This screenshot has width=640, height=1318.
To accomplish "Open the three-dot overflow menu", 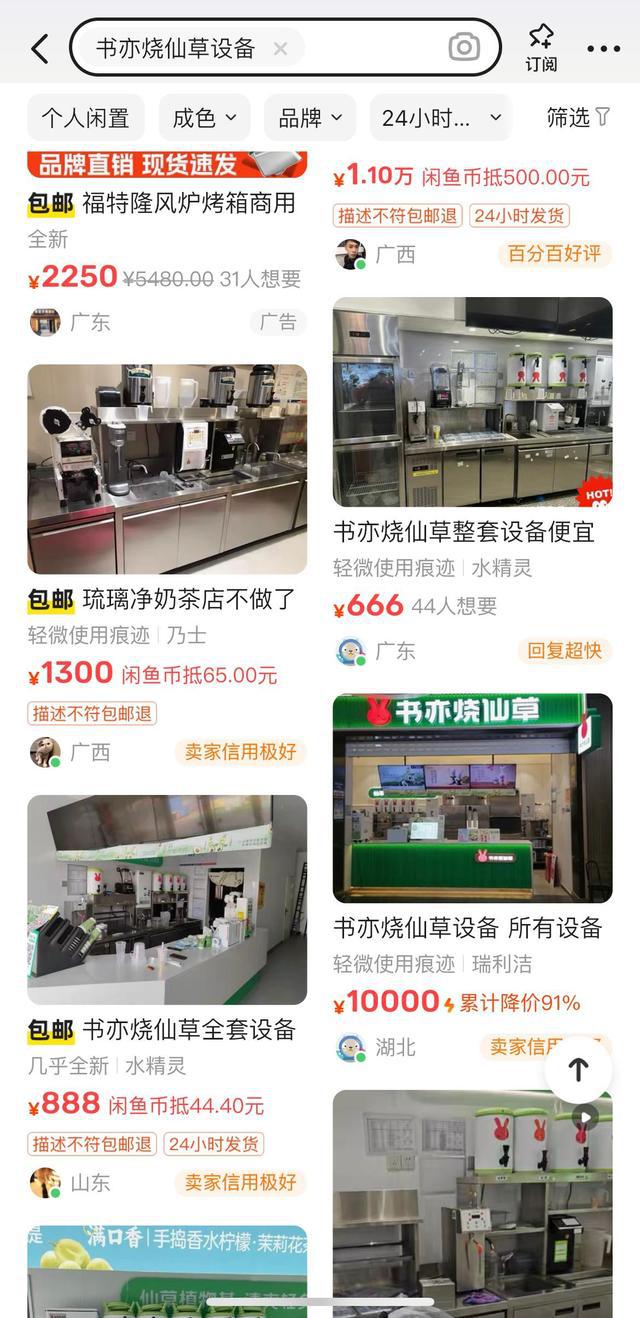I will (604, 48).
